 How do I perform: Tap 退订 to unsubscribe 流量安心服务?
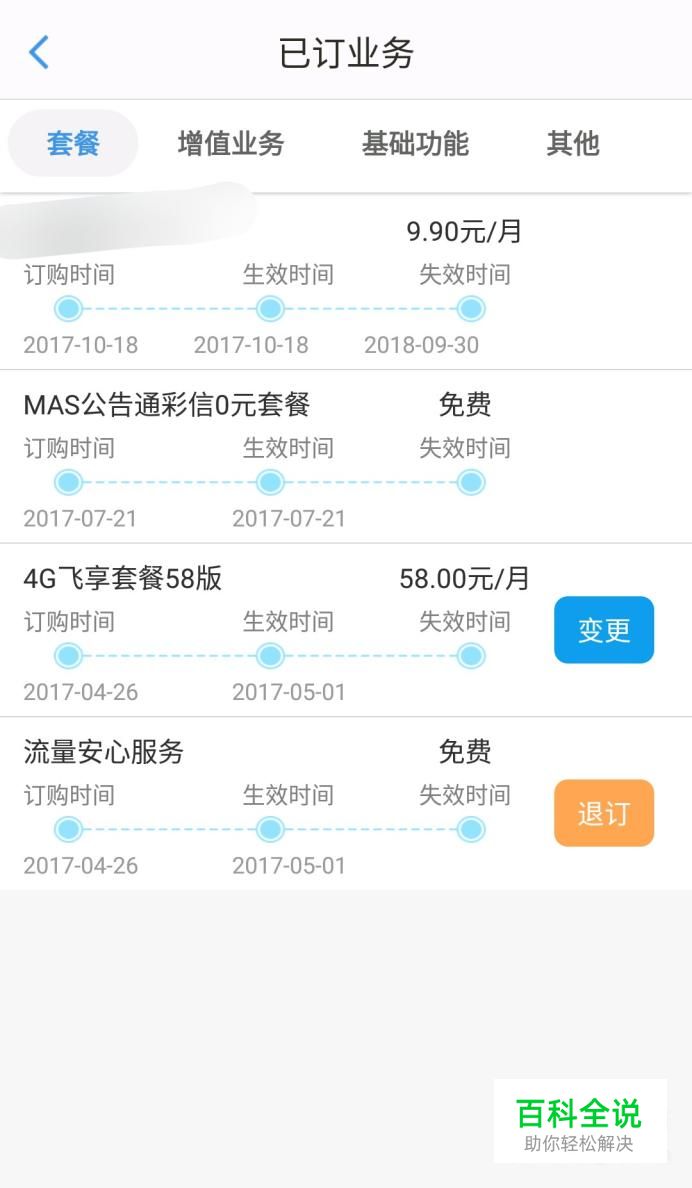click(603, 813)
